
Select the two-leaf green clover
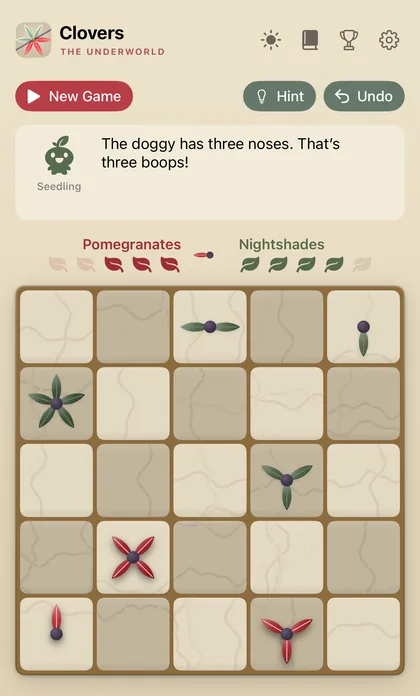(210, 327)
